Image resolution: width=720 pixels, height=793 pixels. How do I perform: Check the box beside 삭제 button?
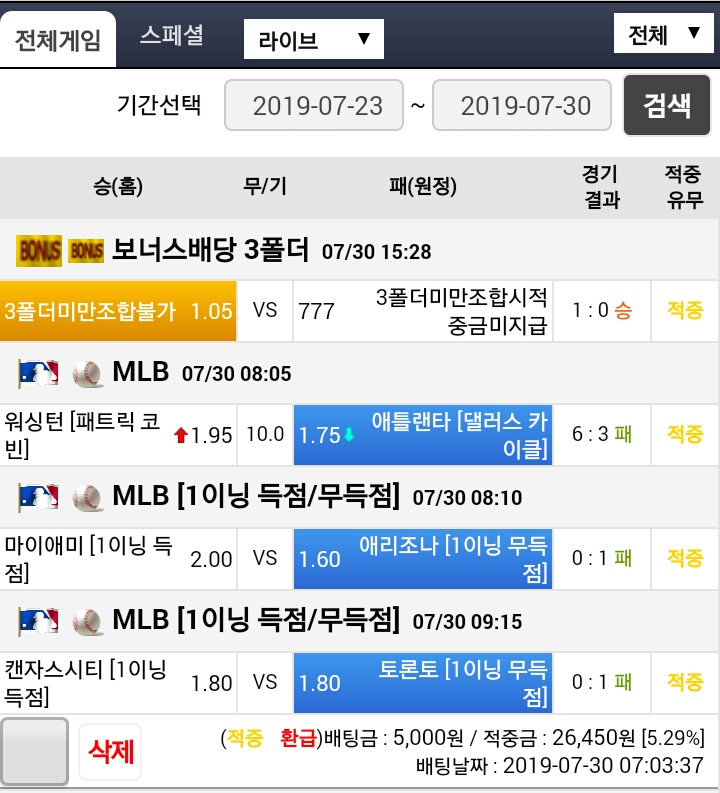[x=35, y=751]
